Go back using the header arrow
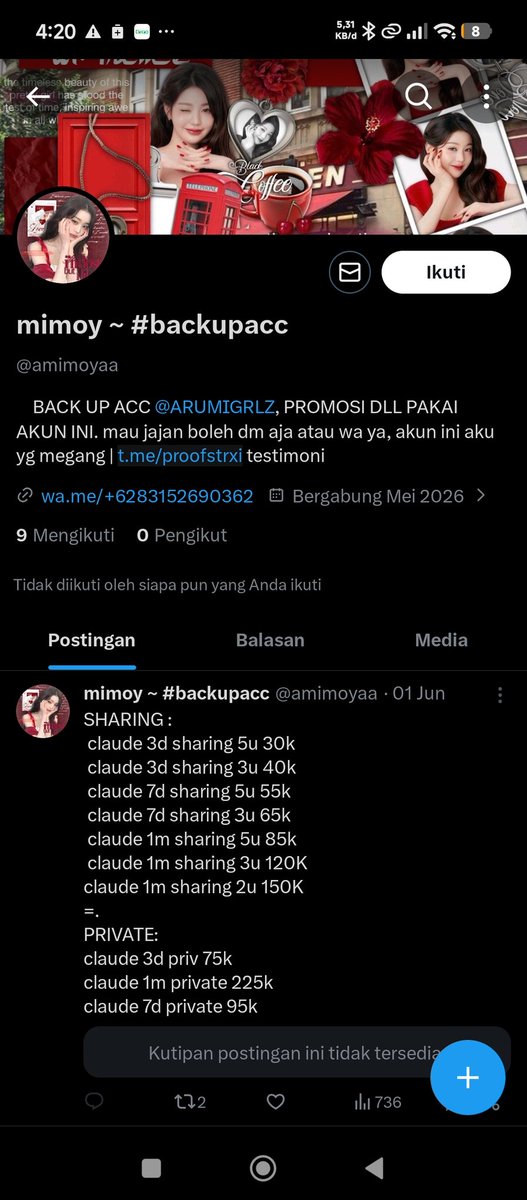The image size is (527, 1200). pyautogui.click(x=38, y=96)
